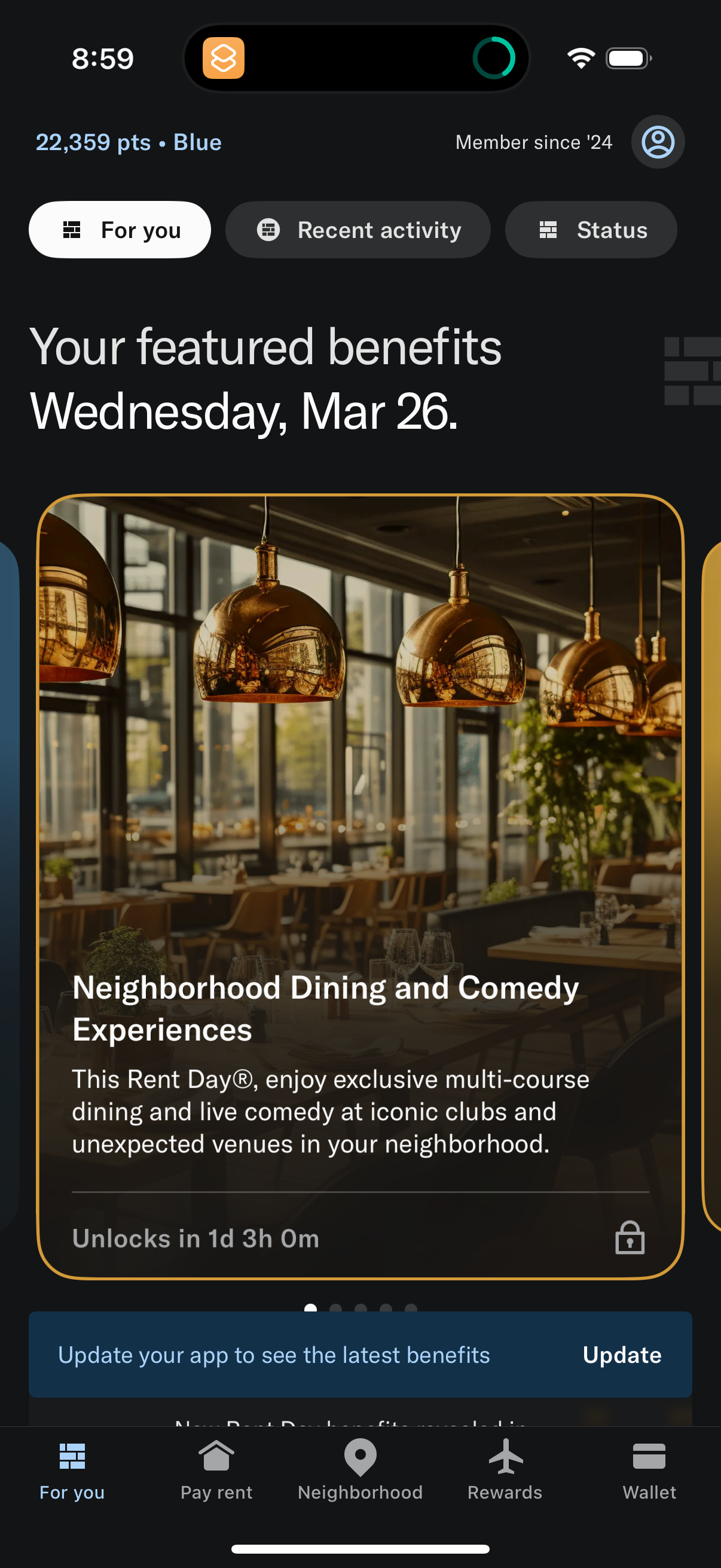Go to the Pay rent tab
This screenshot has width=721, height=1568.
[x=216, y=1469]
